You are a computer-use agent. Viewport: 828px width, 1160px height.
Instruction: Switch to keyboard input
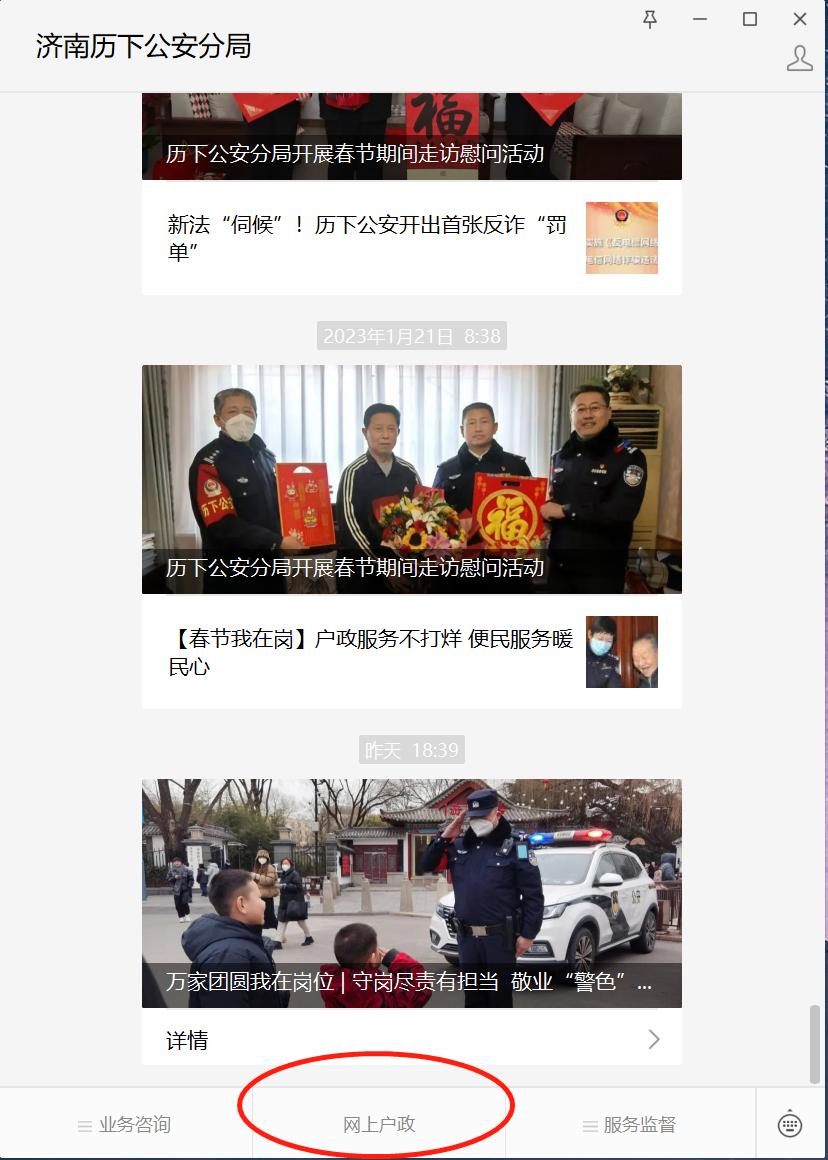click(x=790, y=1124)
